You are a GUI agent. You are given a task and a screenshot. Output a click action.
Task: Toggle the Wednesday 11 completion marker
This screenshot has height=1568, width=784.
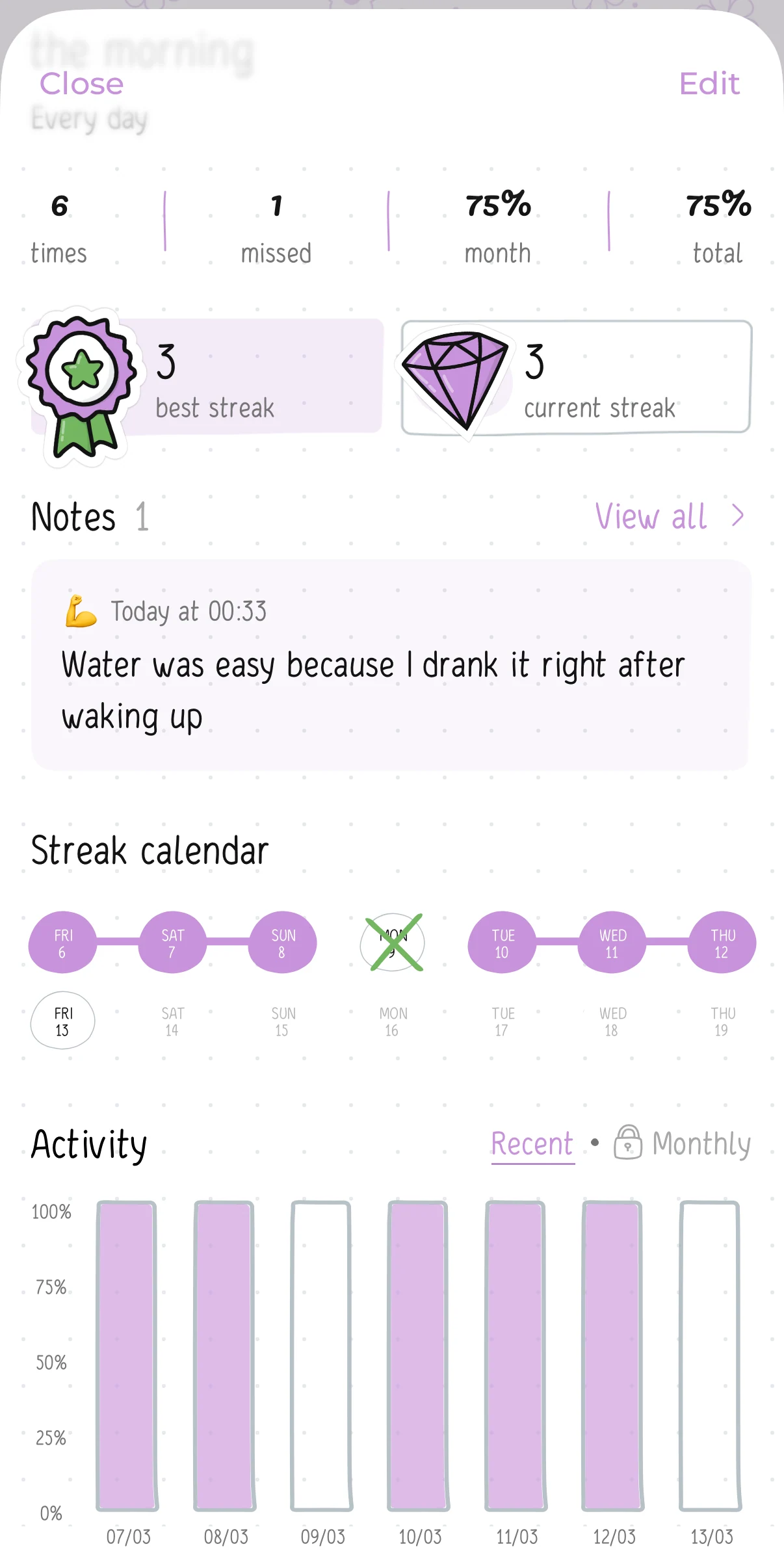tap(611, 943)
